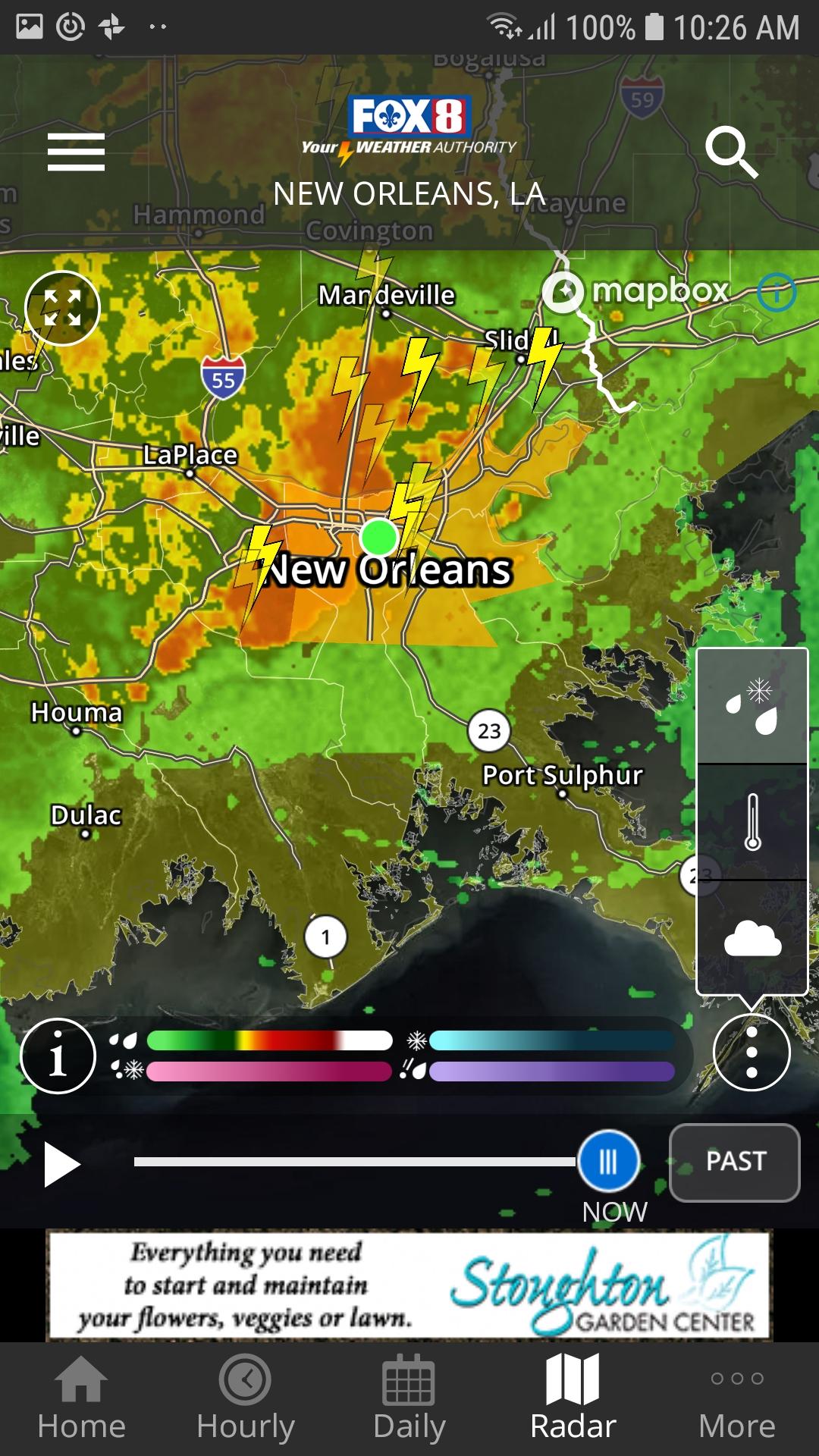Search for a location
The image size is (819, 1456).
coord(731,152)
